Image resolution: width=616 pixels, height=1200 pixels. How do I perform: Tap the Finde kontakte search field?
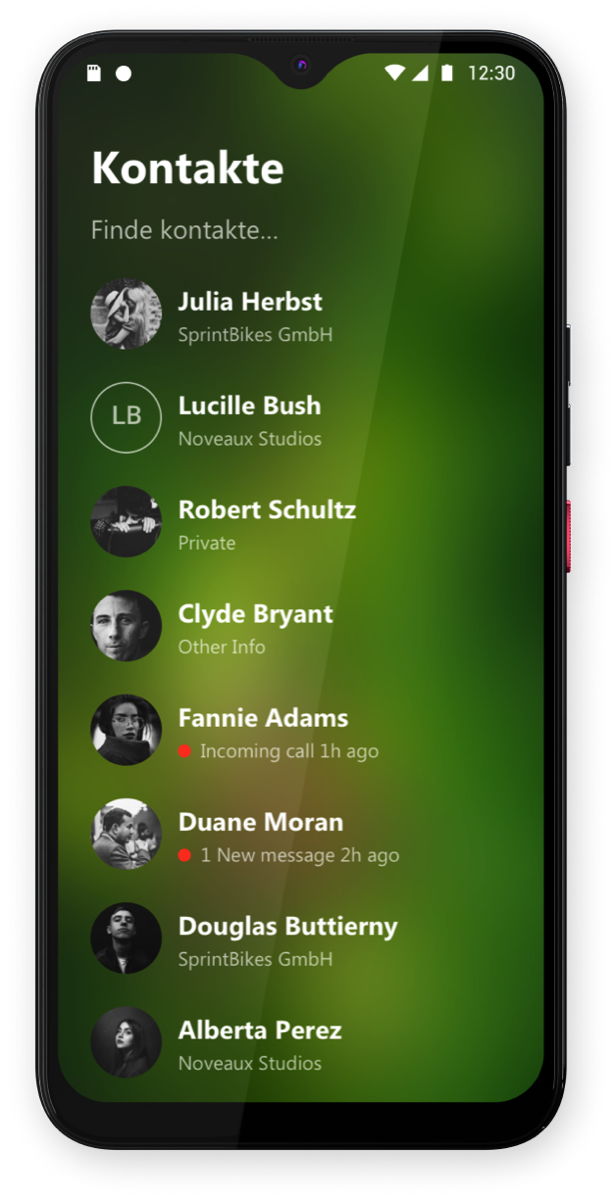tap(185, 230)
